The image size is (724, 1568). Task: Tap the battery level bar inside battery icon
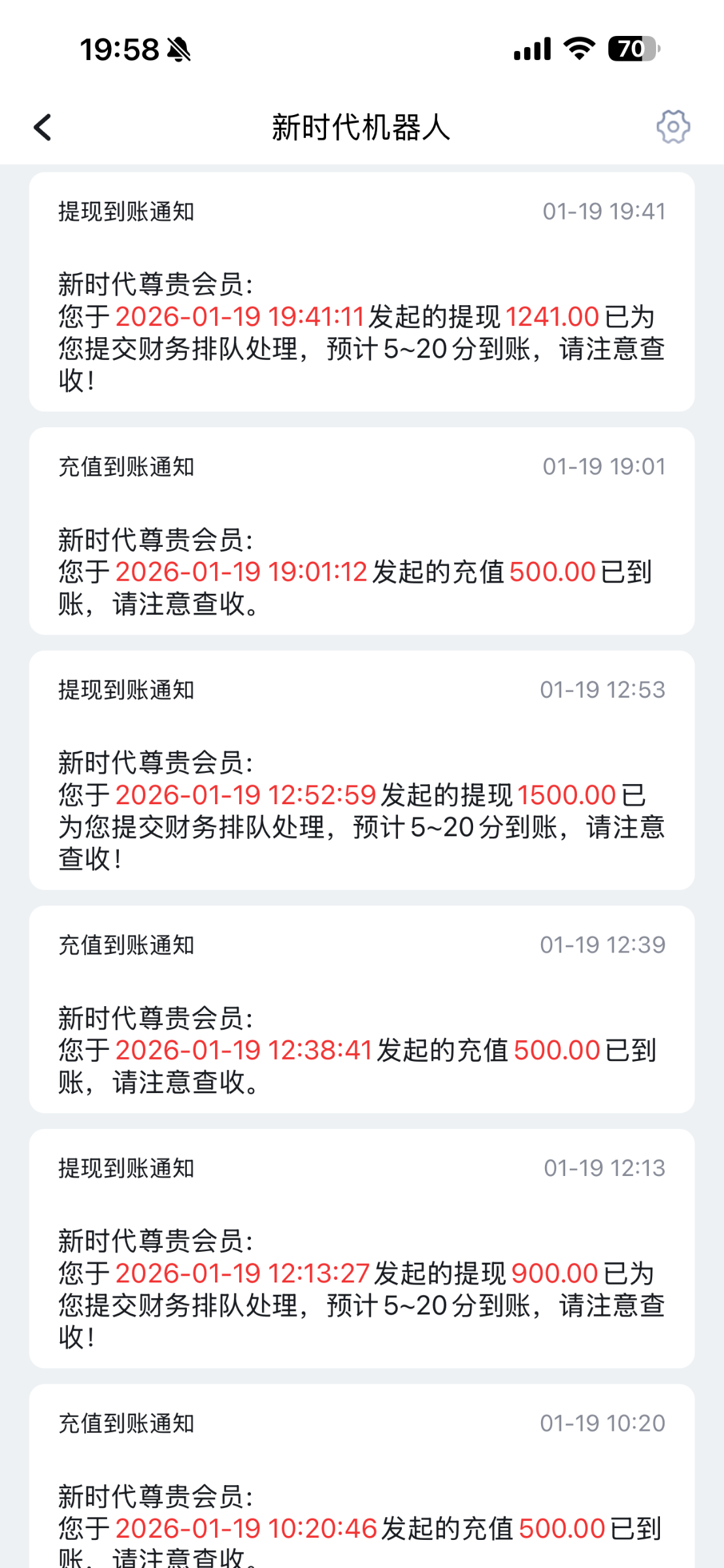coord(626,48)
